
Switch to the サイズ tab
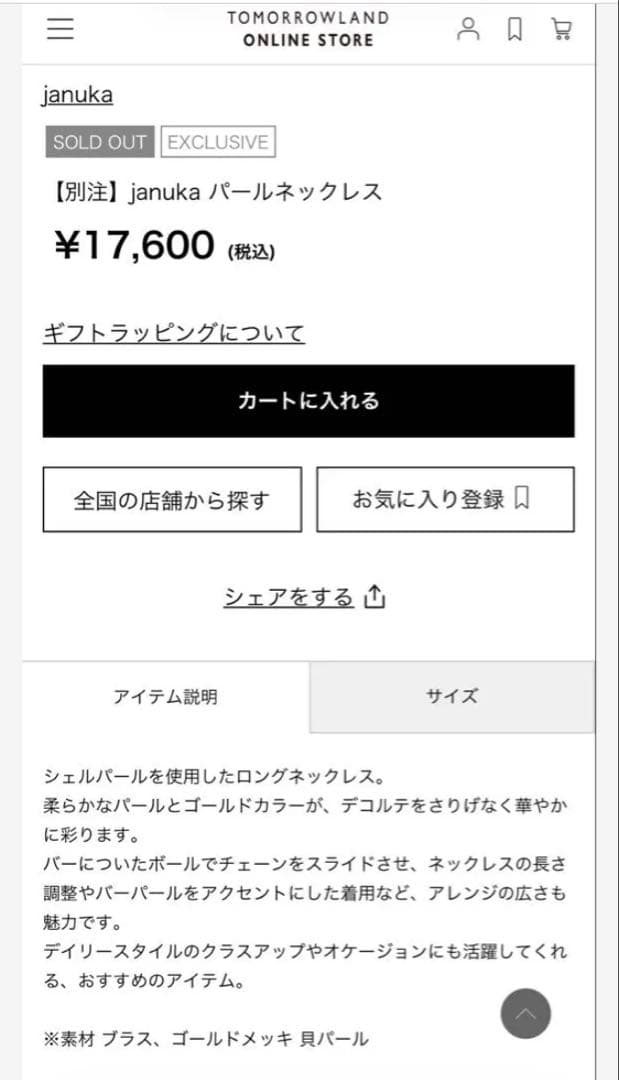452,697
